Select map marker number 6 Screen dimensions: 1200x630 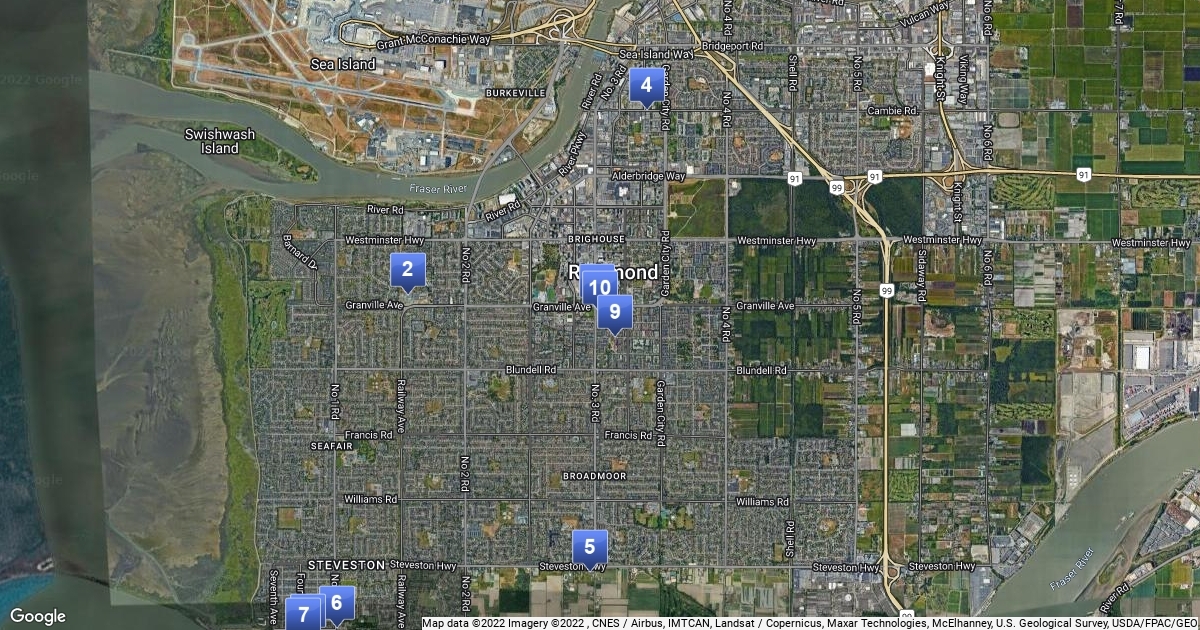pyautogui.click(x=339, y=602)
